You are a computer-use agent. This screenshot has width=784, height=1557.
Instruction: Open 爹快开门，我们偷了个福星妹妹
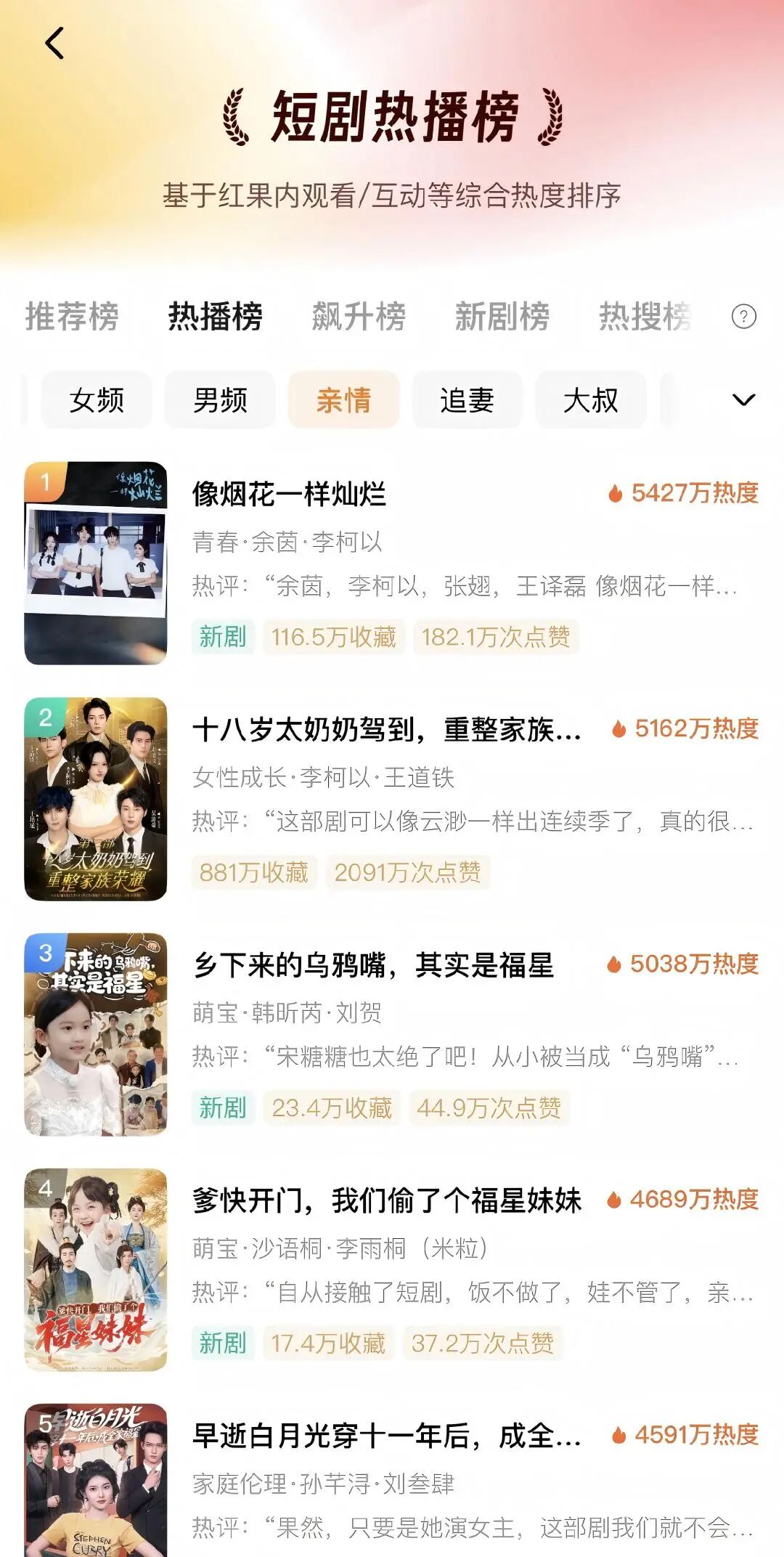(386, 1200)
